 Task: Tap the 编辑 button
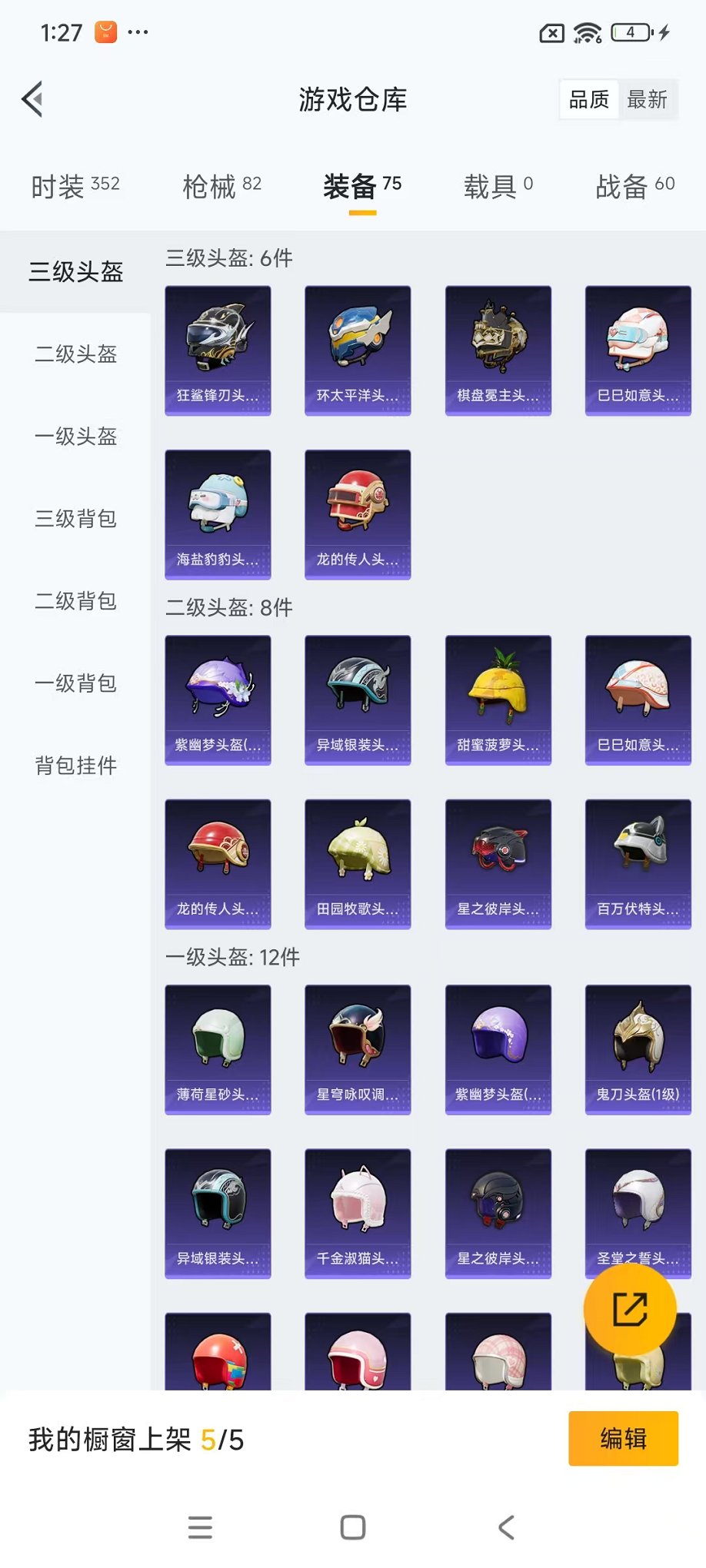coord(623,1438)
